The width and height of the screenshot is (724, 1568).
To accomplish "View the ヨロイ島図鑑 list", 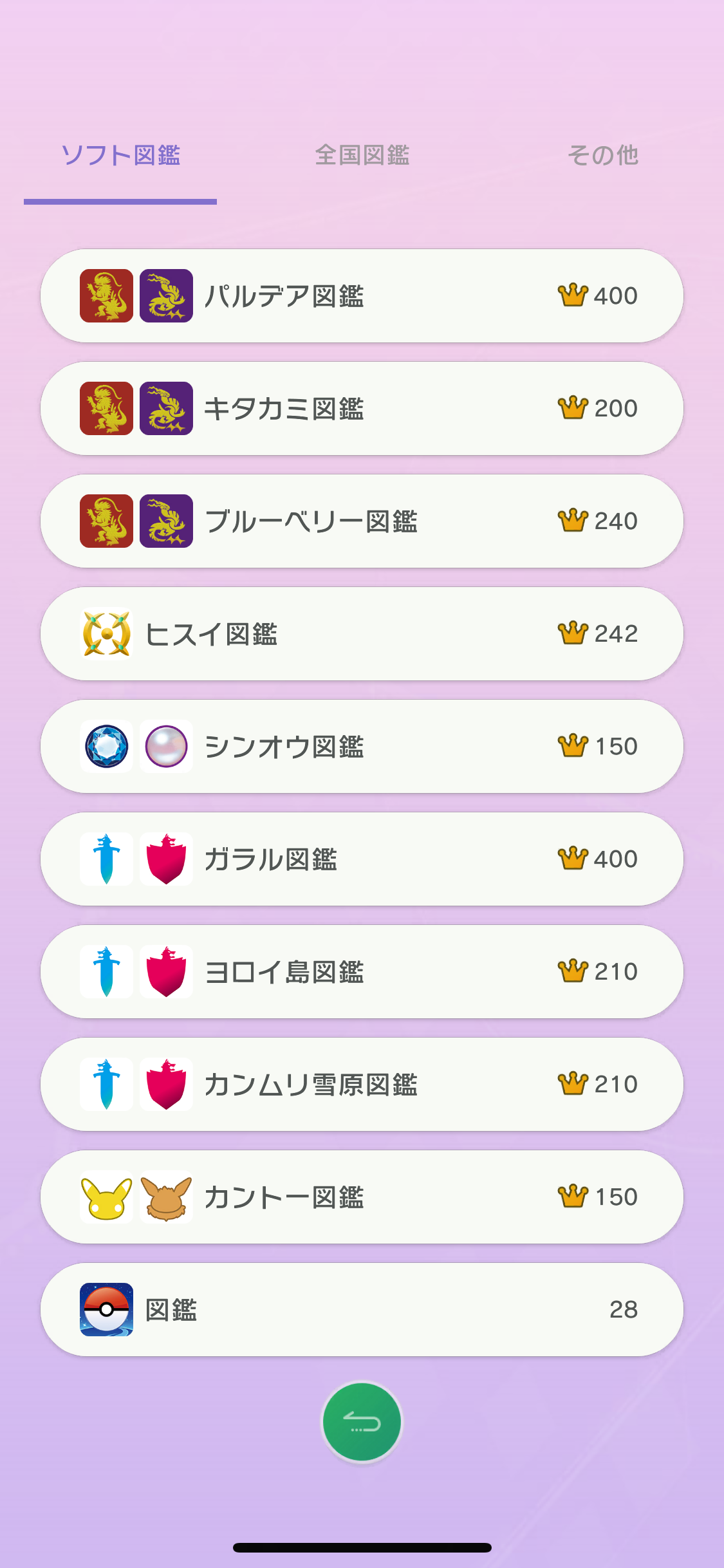I will coord(362,971).
